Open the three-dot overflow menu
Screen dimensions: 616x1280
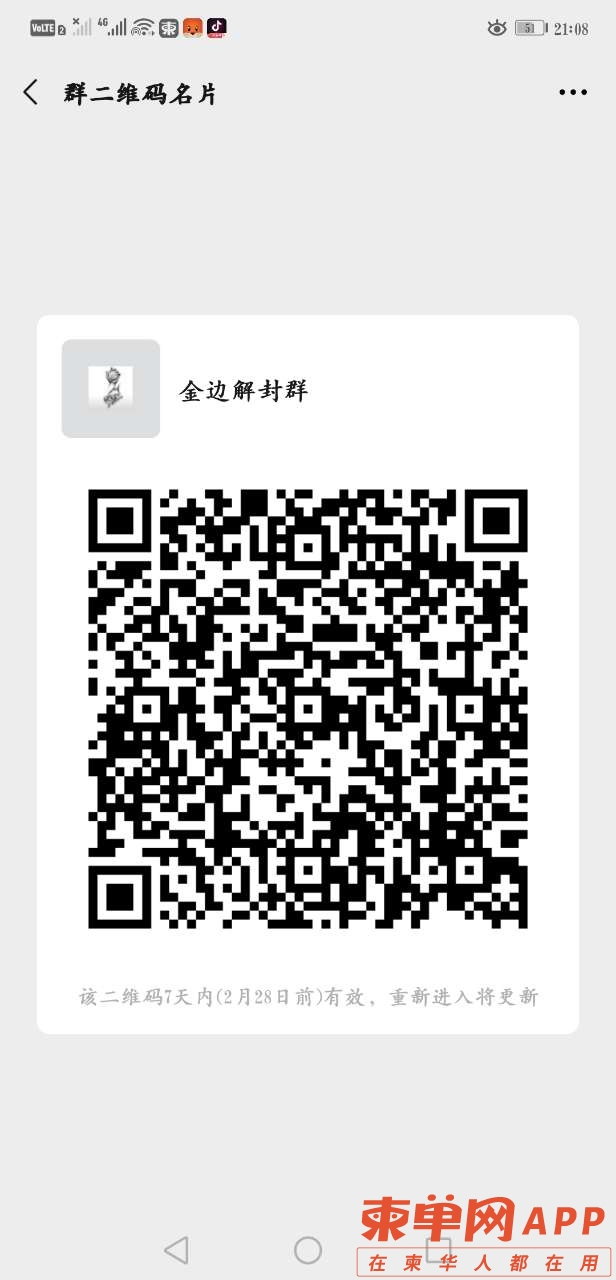tap(573, 93)
